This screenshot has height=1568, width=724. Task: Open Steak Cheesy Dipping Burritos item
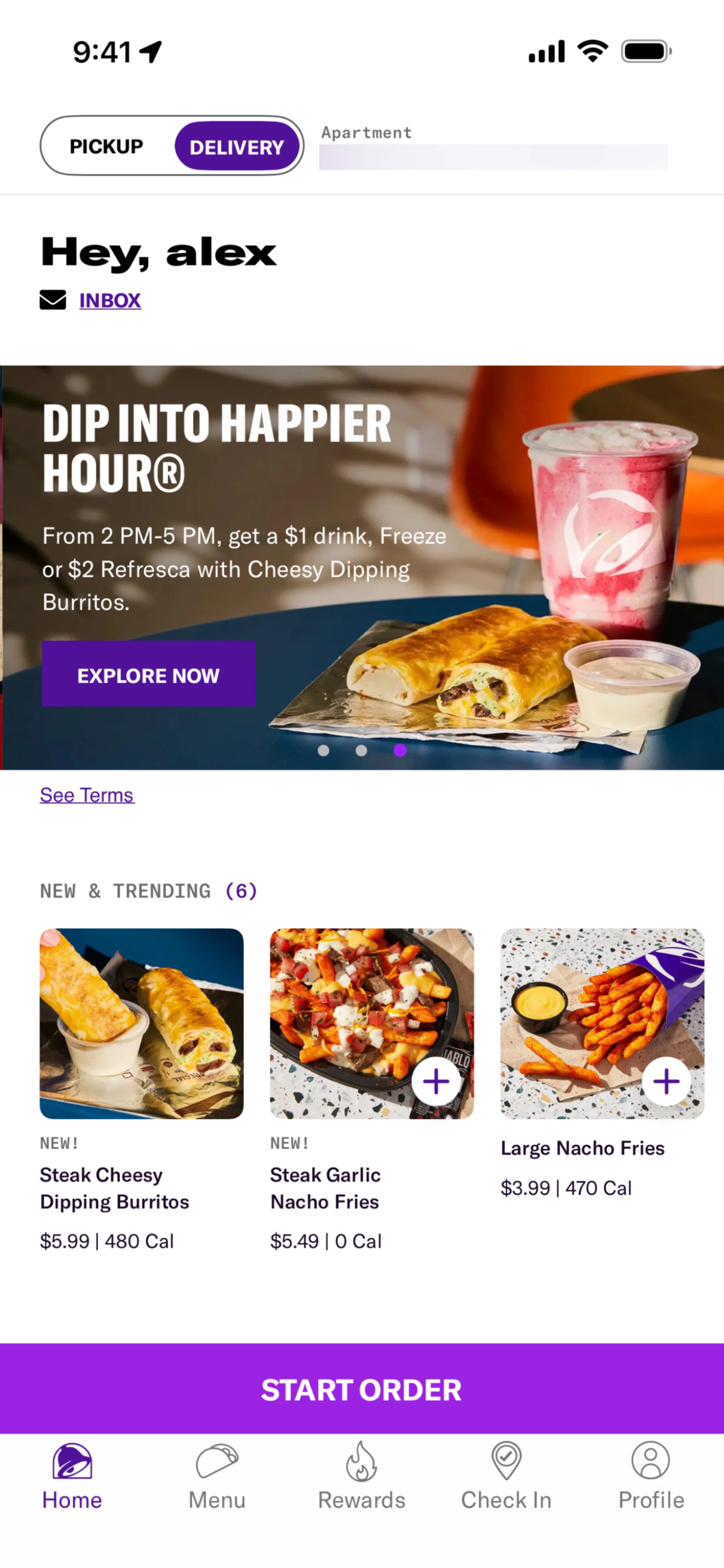click(x=141, y=1023)
